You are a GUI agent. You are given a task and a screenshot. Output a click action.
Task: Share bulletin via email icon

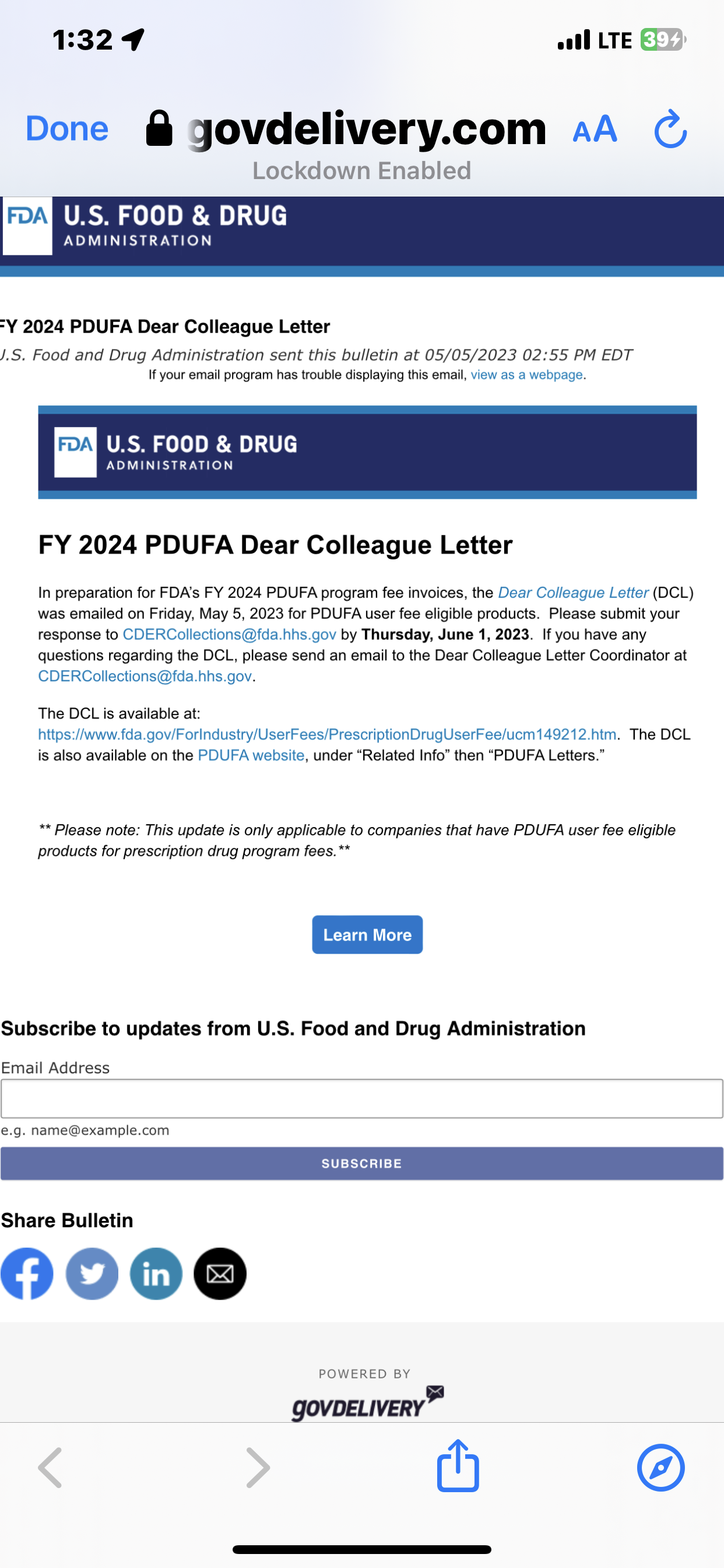220,1273
